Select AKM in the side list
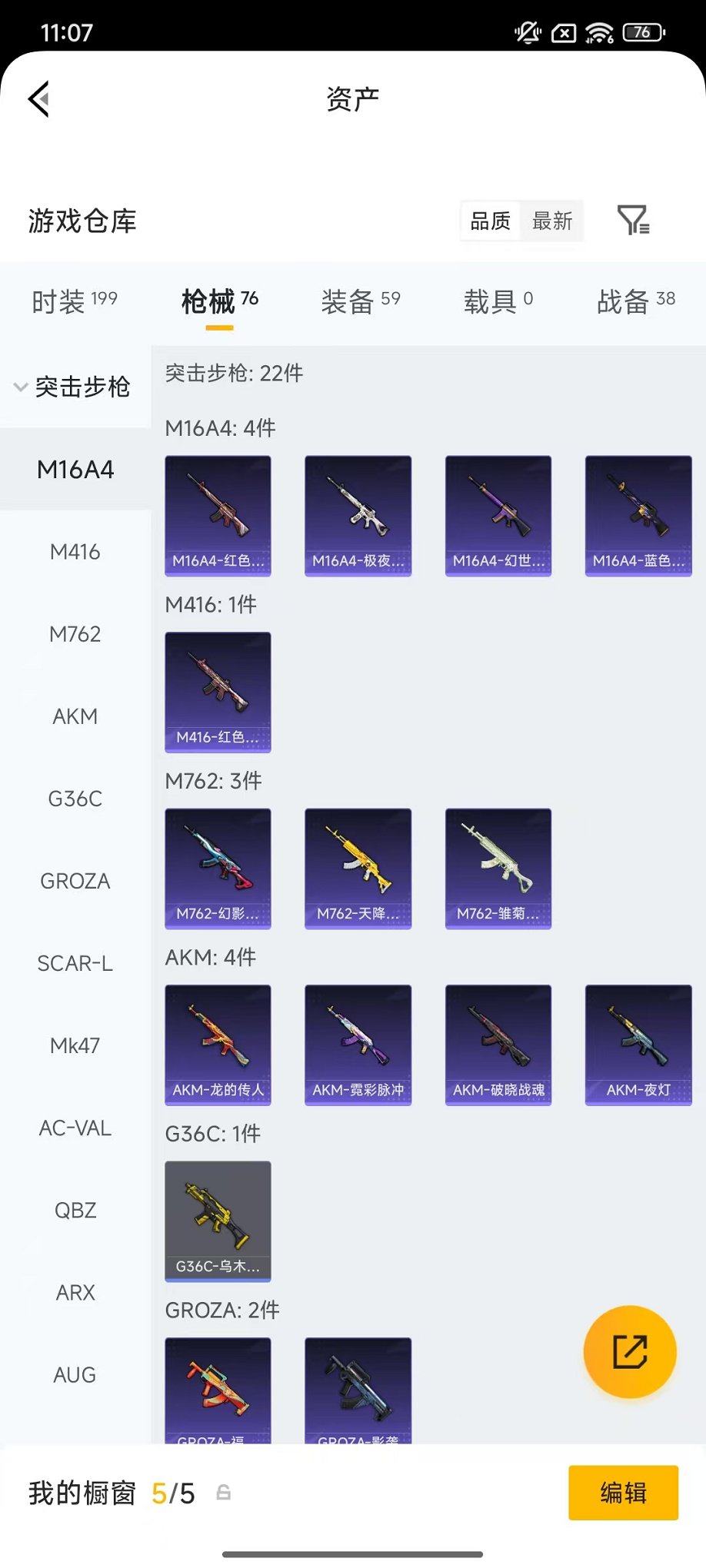This screenshot has width=706, height=1568. [75, 716]
